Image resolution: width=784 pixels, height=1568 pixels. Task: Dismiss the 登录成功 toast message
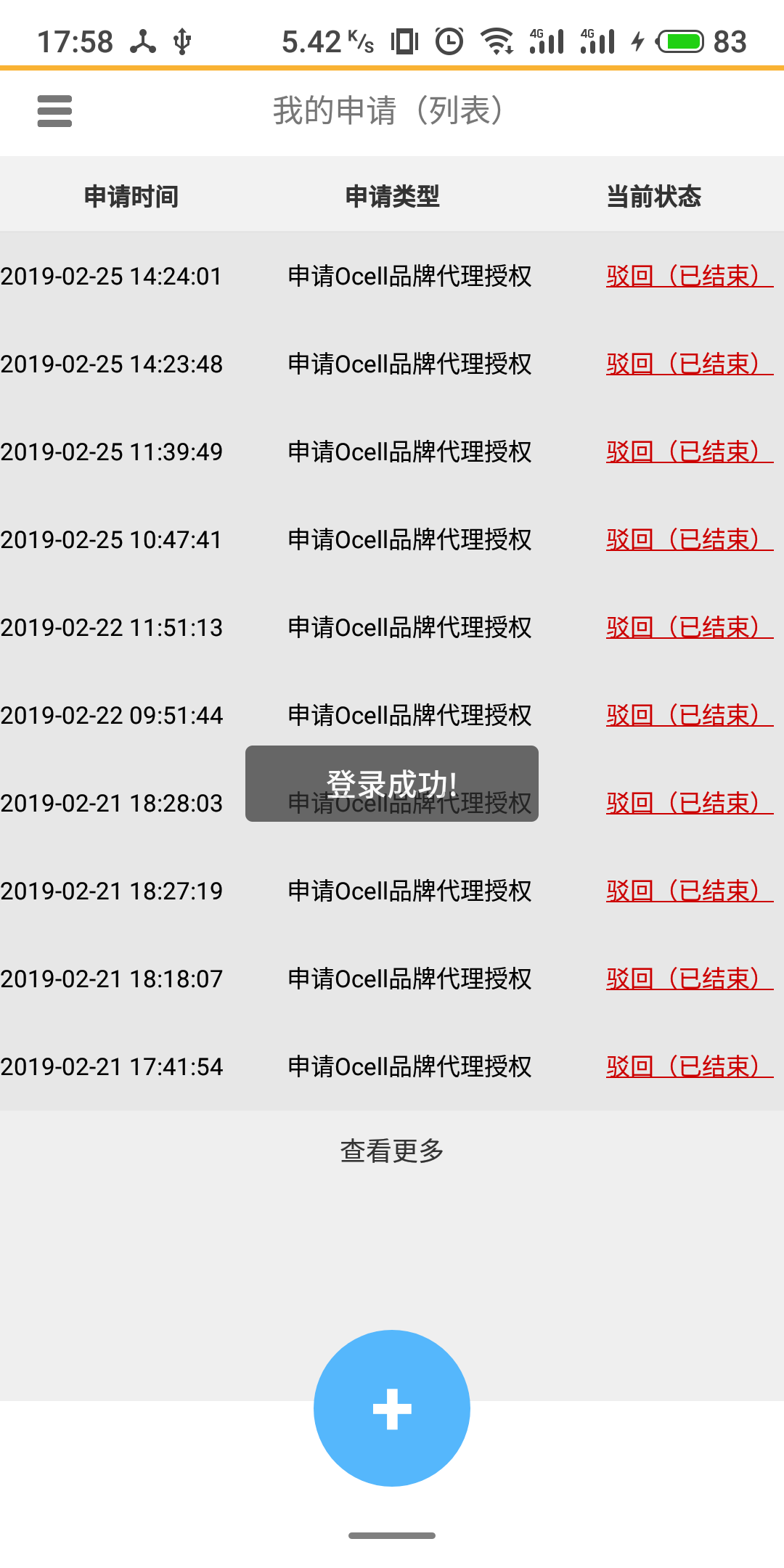tap(391, 783)
